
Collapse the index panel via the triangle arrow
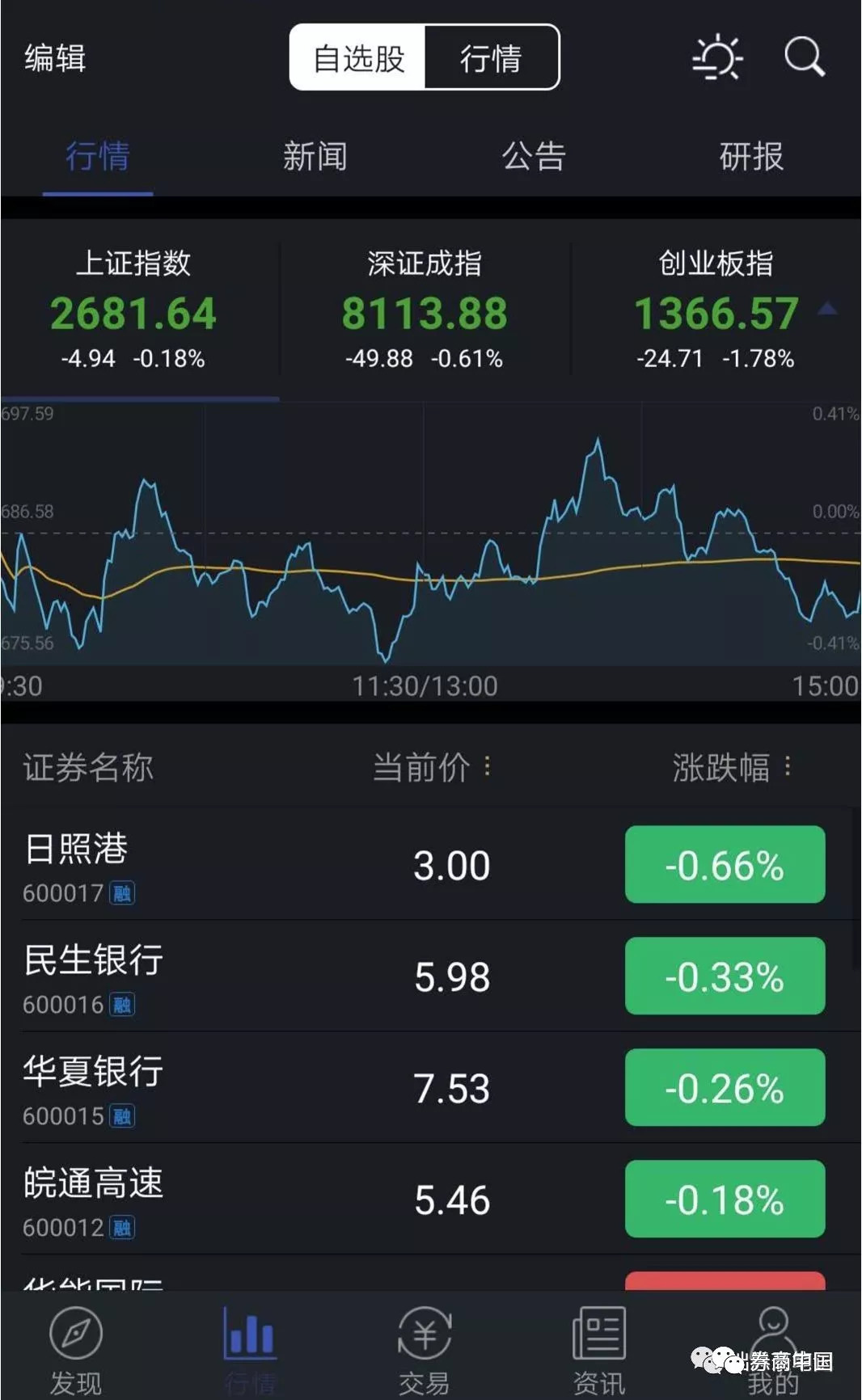(x=826, y=307)
